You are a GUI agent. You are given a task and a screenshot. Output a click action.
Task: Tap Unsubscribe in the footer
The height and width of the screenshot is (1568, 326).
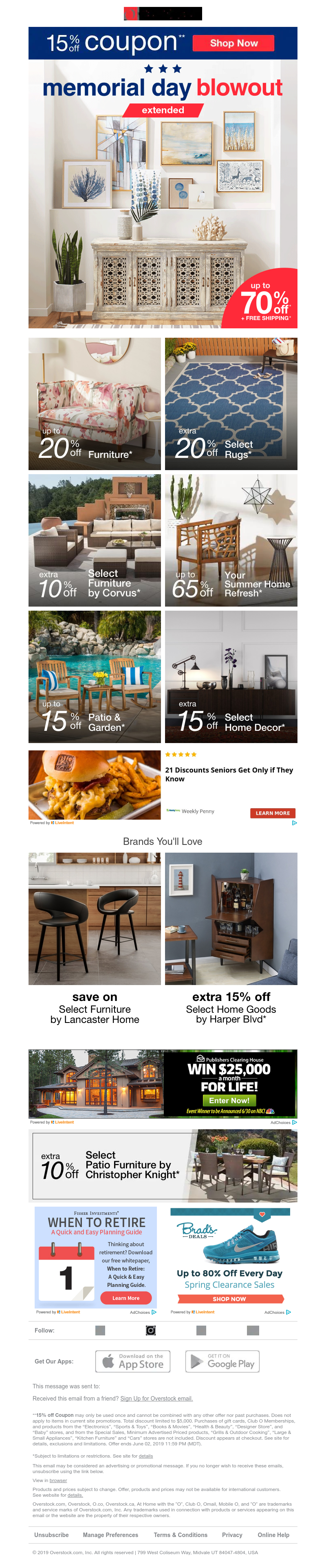coord(51,1535)
